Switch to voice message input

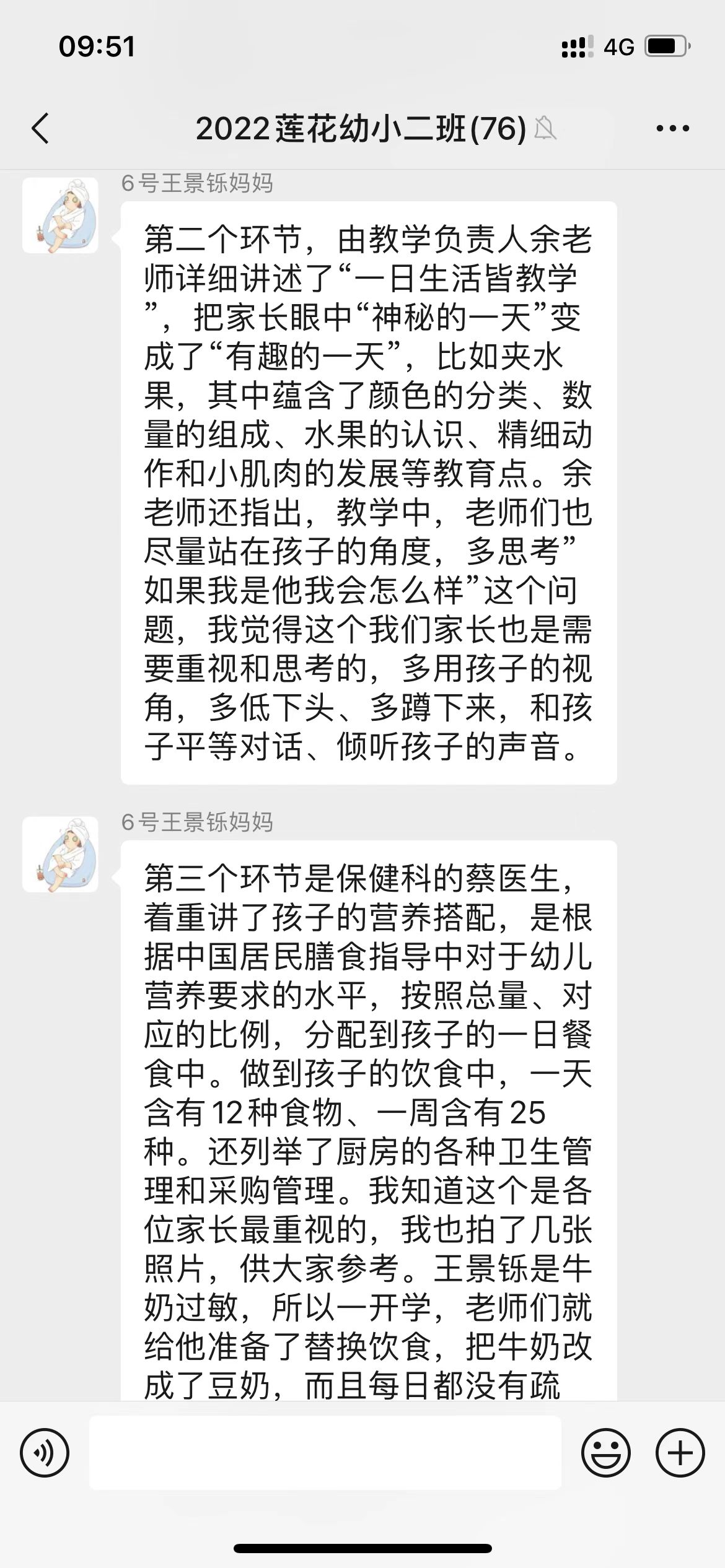(x=45, y=1452)
